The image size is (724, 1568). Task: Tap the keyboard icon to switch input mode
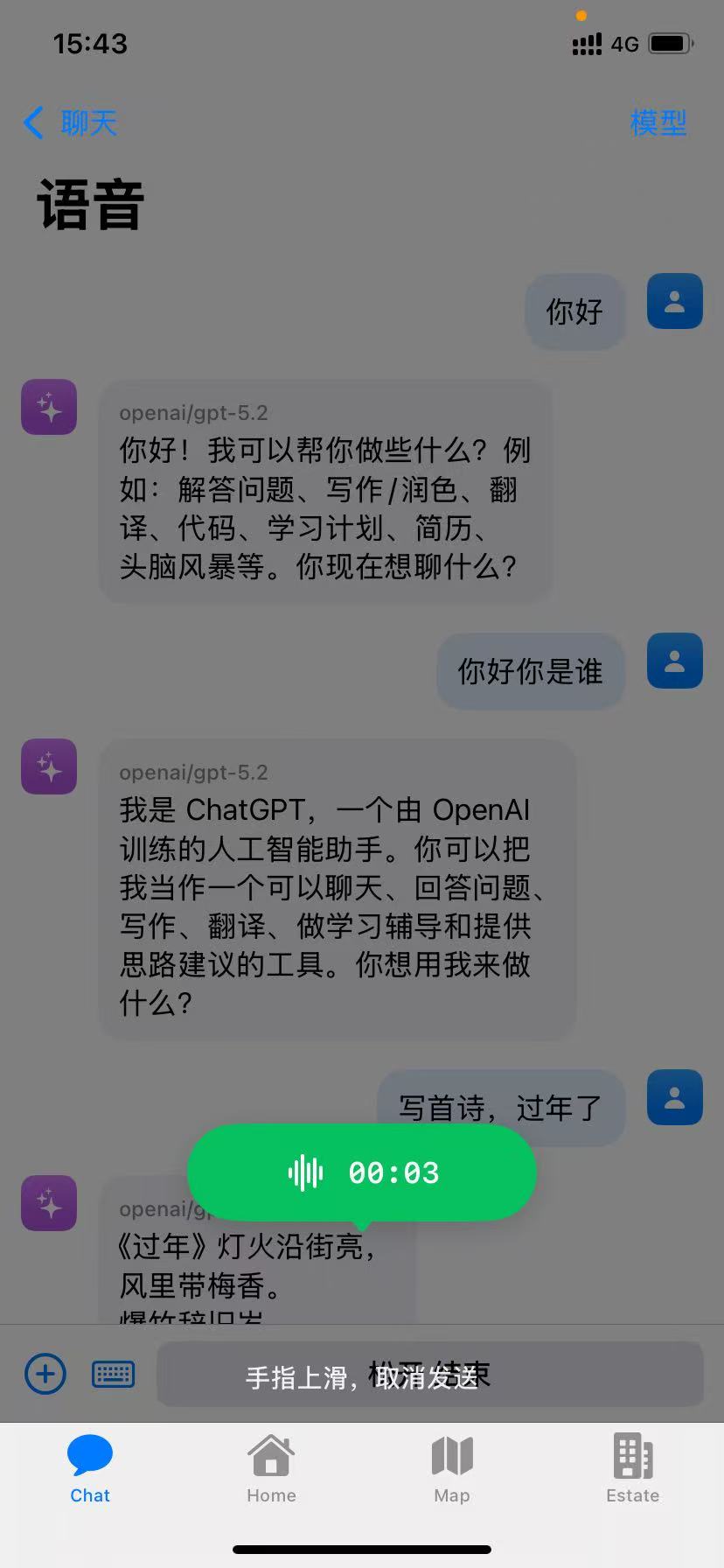pyautogui.click(x=114, y=1374)
